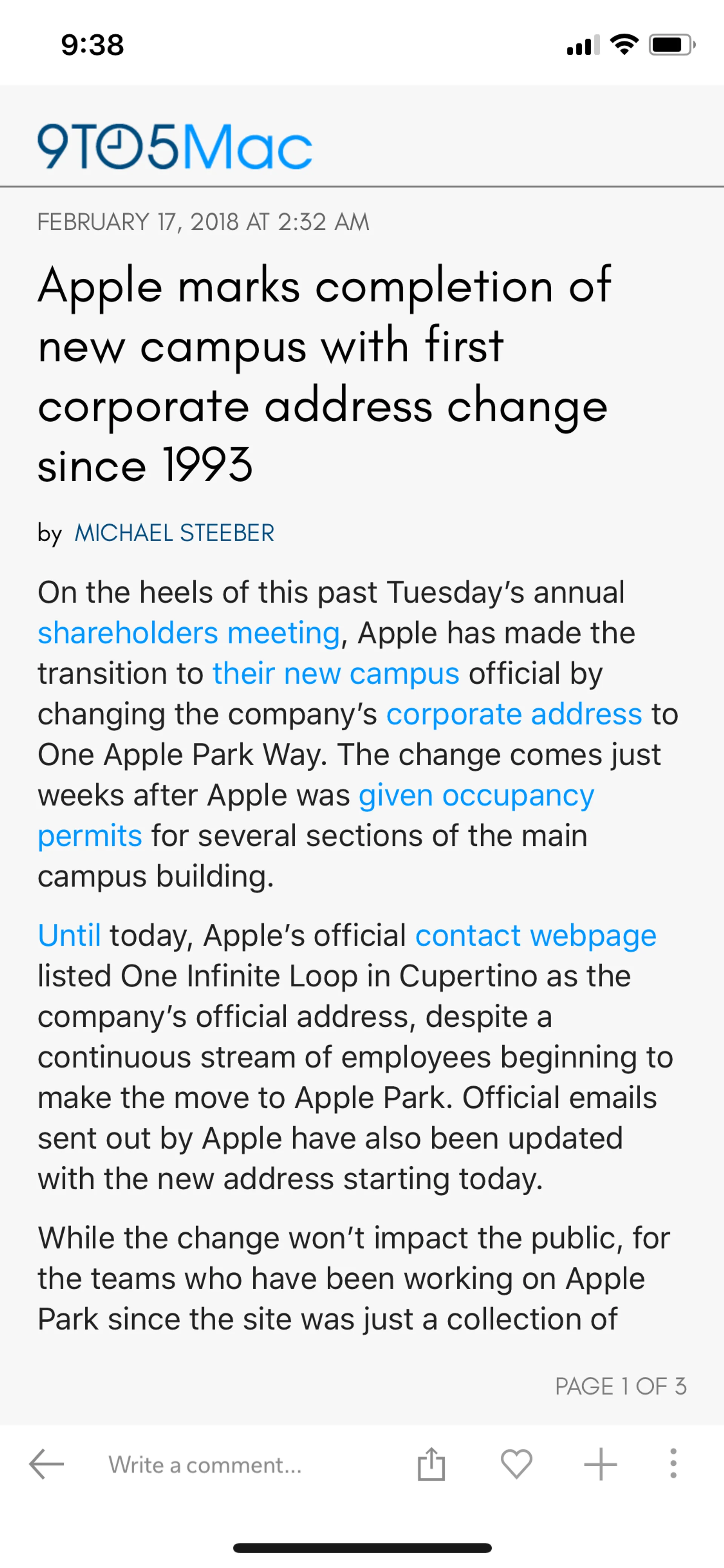724x1568 pixels.
Task: Open the given occupancy permits link
Action: pyautogui.click(x=476, y=796)
